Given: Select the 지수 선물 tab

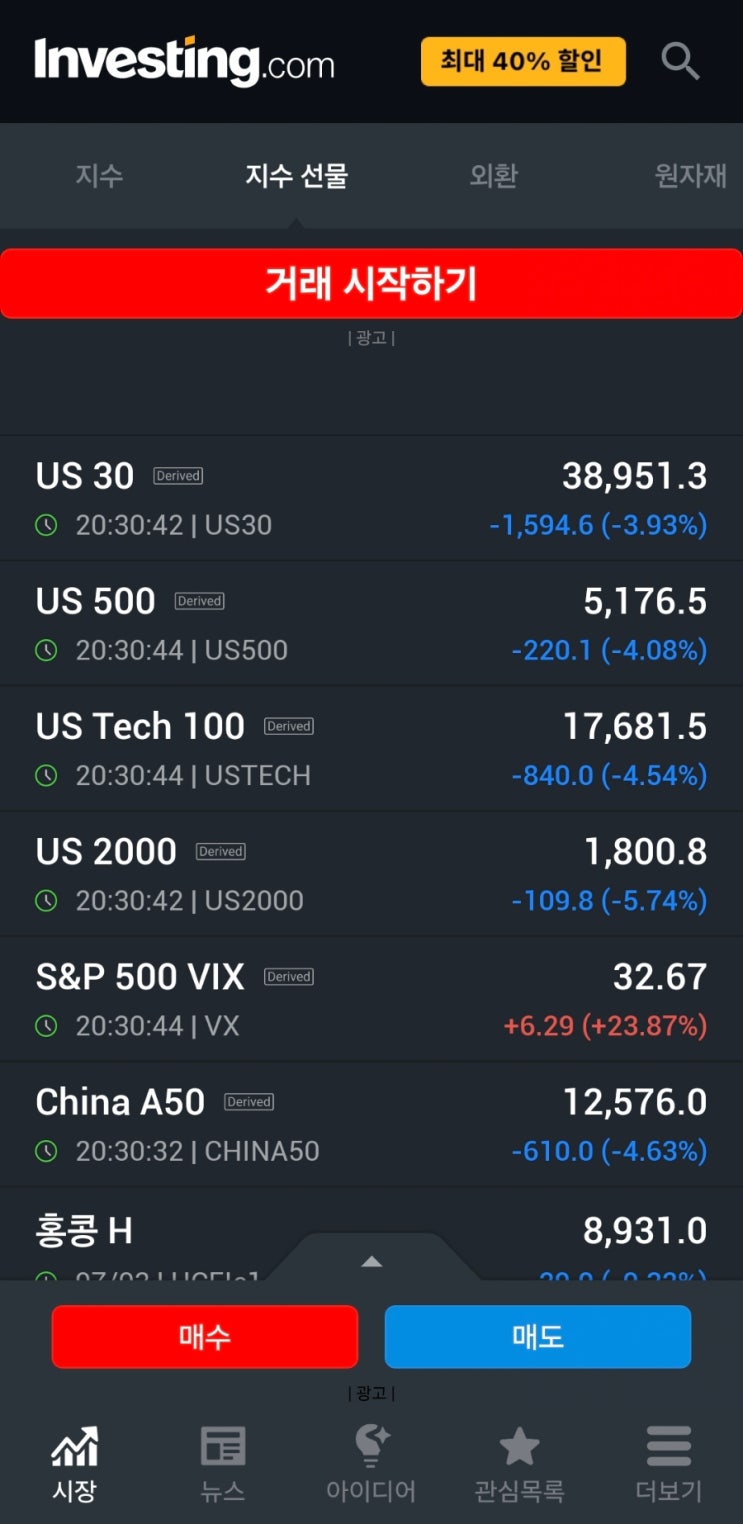Looking at the screenshot, I should click(296, 176).
